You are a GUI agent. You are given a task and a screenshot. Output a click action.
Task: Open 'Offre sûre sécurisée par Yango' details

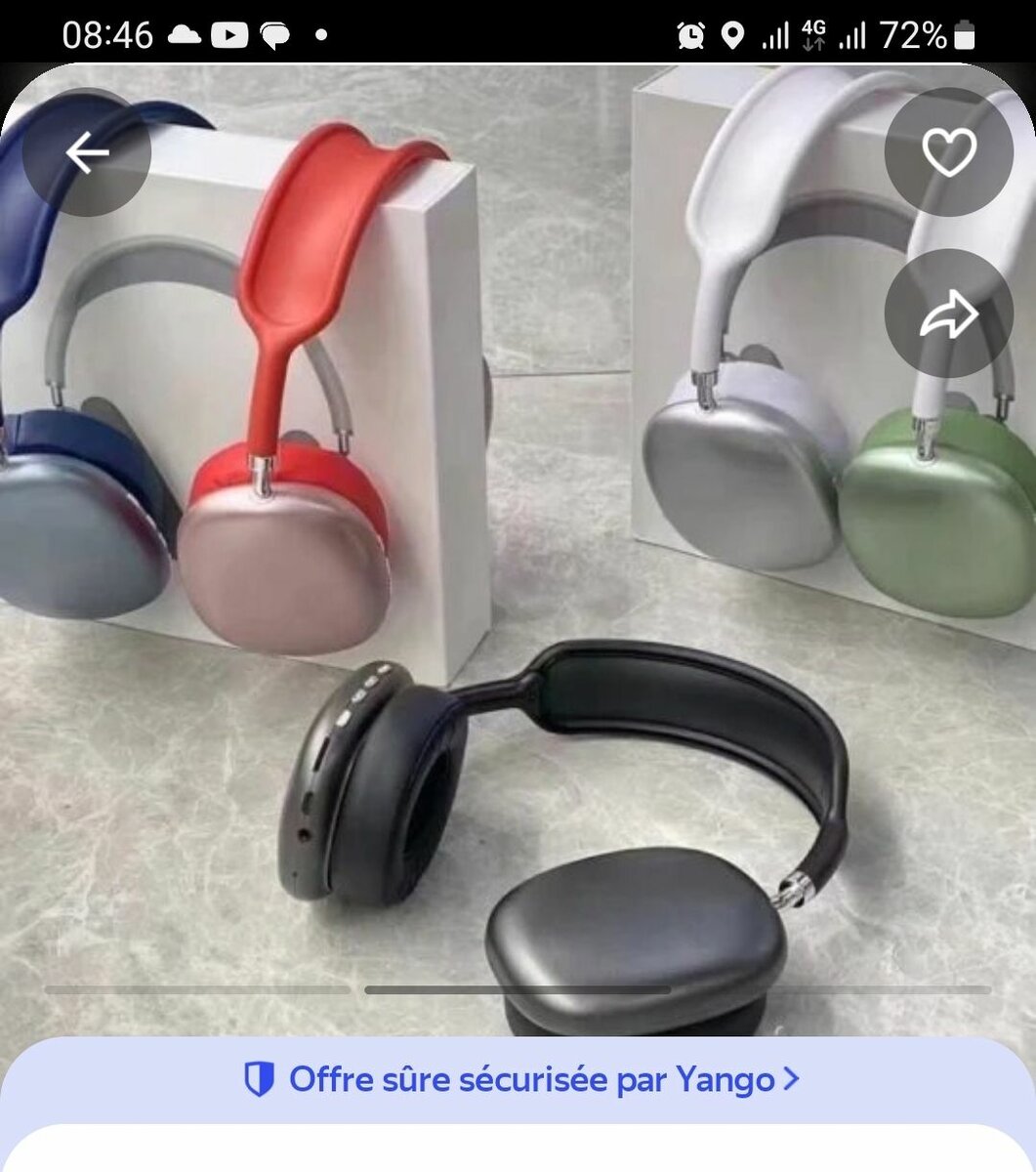(x=519, y=1079)
